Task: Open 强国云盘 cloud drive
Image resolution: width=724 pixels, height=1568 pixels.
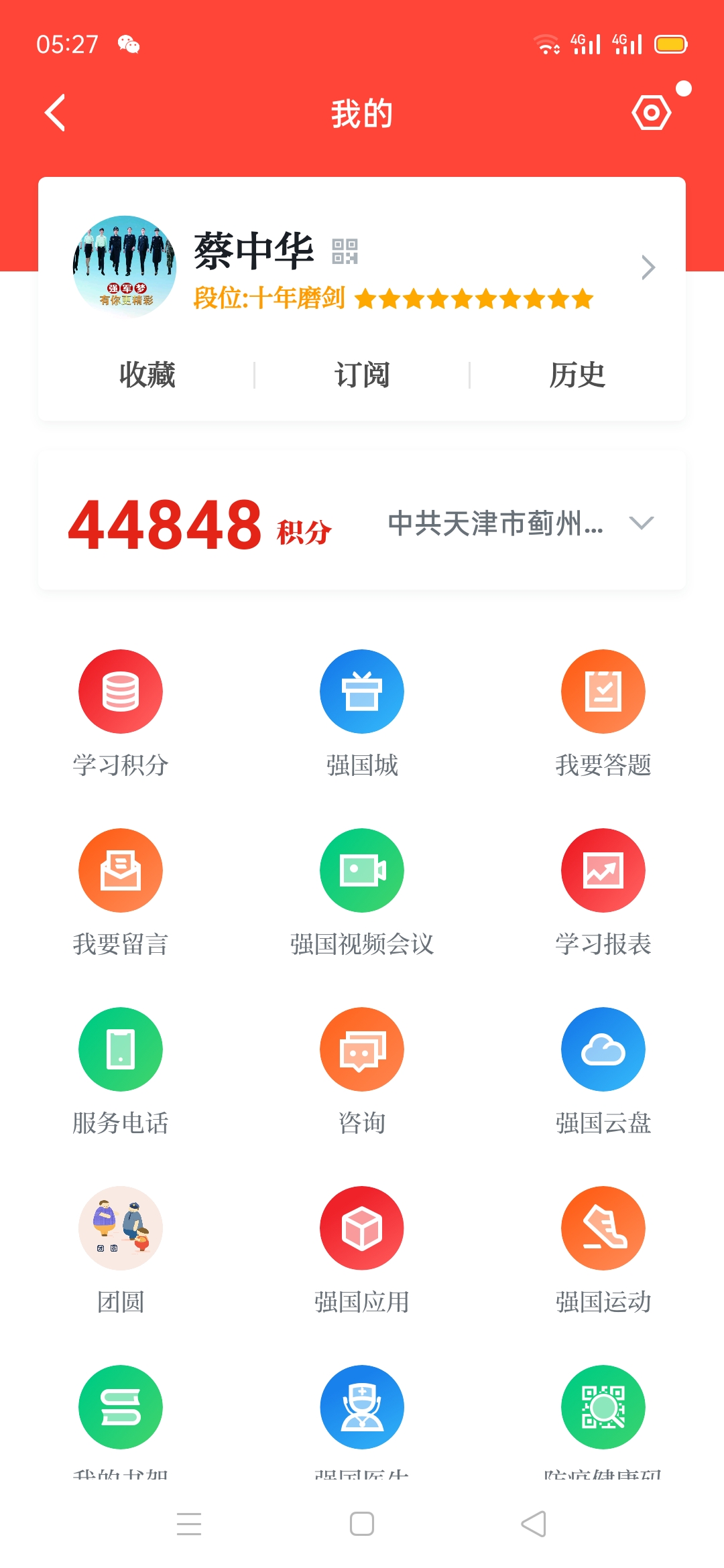Action: (x=603, y=1049)
